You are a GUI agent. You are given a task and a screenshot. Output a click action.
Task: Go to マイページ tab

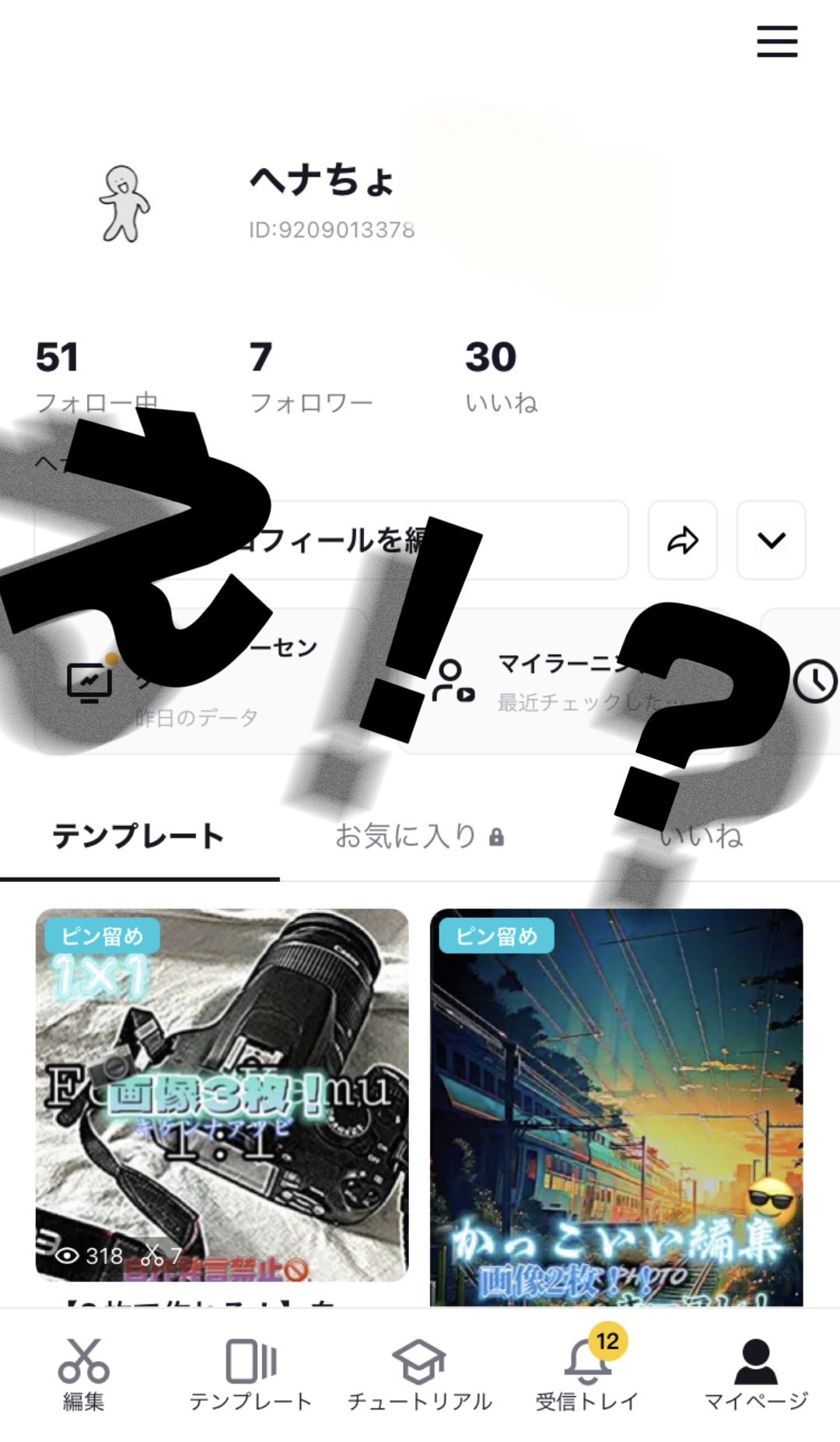756,1375
